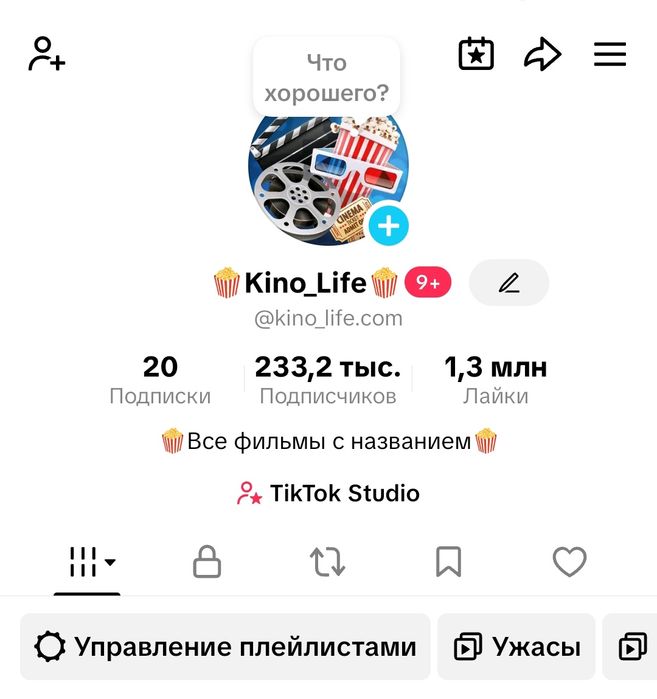Open TikTok Studio
Viewport: 657px width, 699px height.
tap(328, 493)
